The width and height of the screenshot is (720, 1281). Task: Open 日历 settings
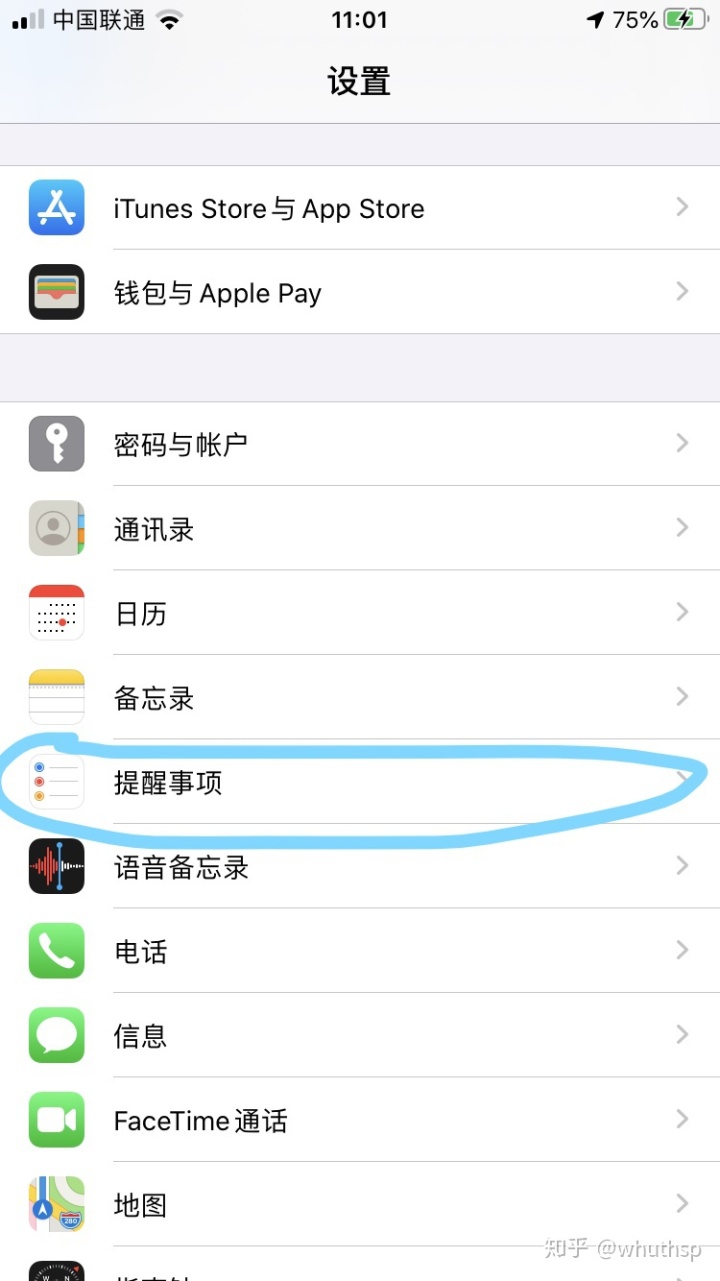click(x=360, y=613)
